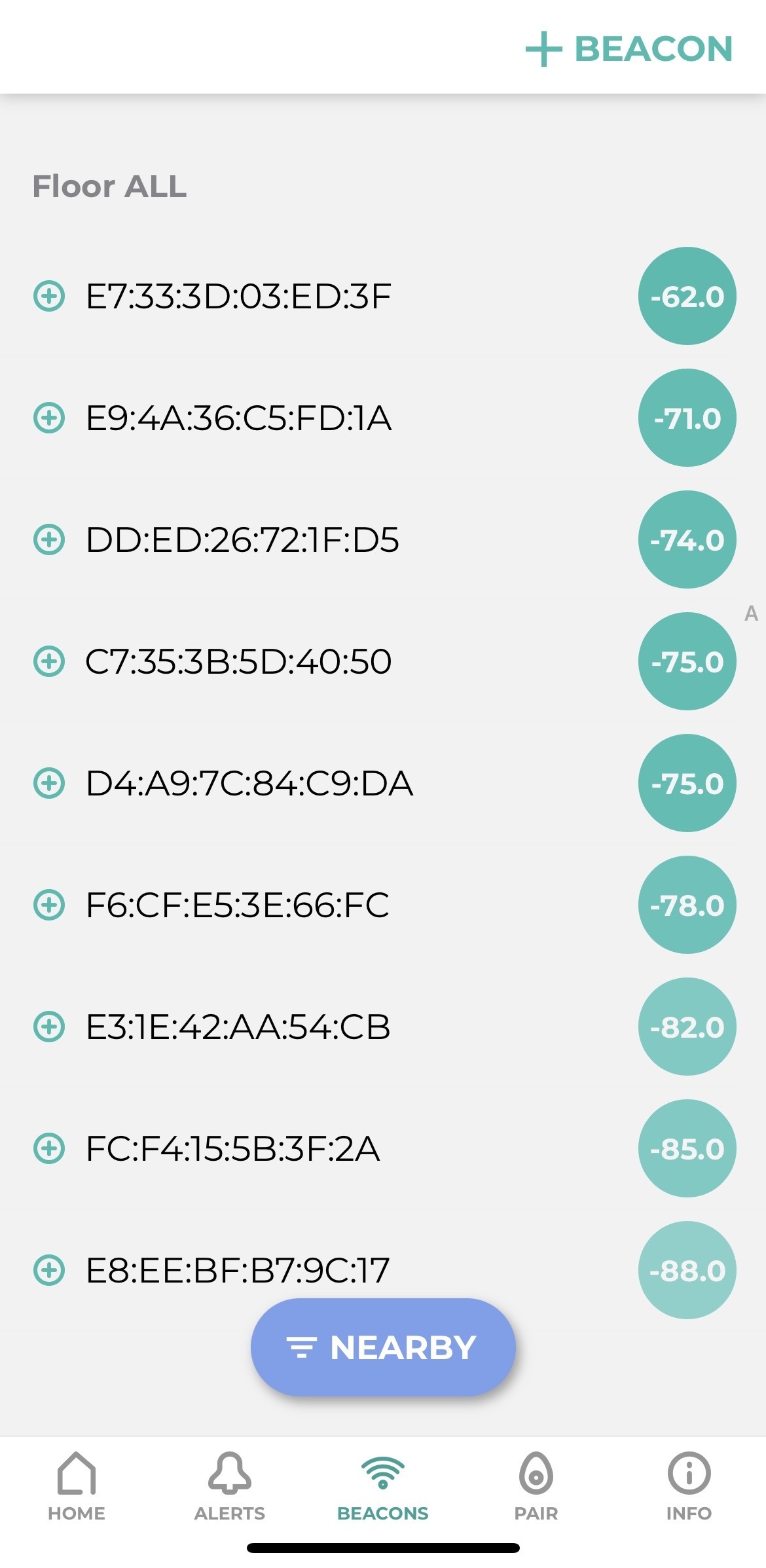Tap the add BEACON button
Image resolution: width=766 pixels, height=1568 pixels.
tap(629, 49)
